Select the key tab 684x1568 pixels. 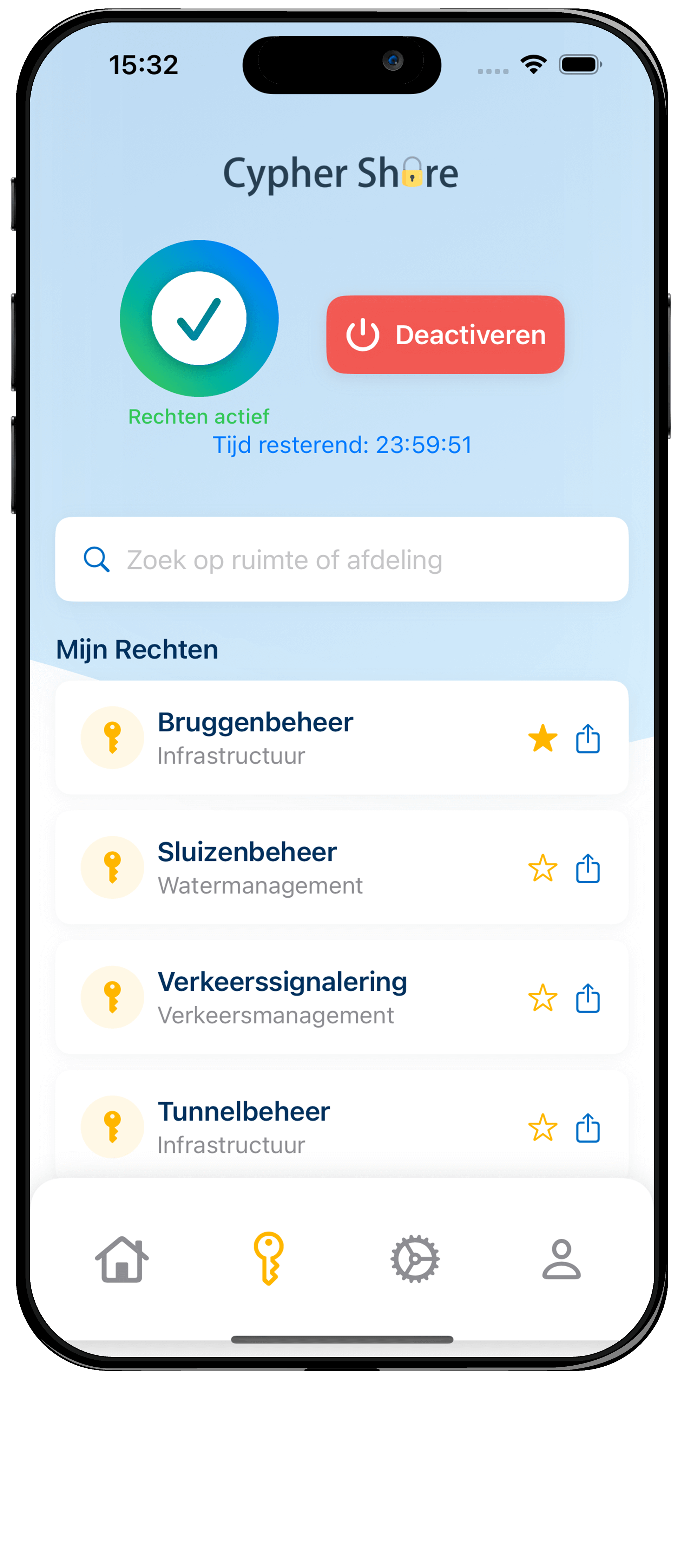pyautogui.click(x=268, y=1258)
